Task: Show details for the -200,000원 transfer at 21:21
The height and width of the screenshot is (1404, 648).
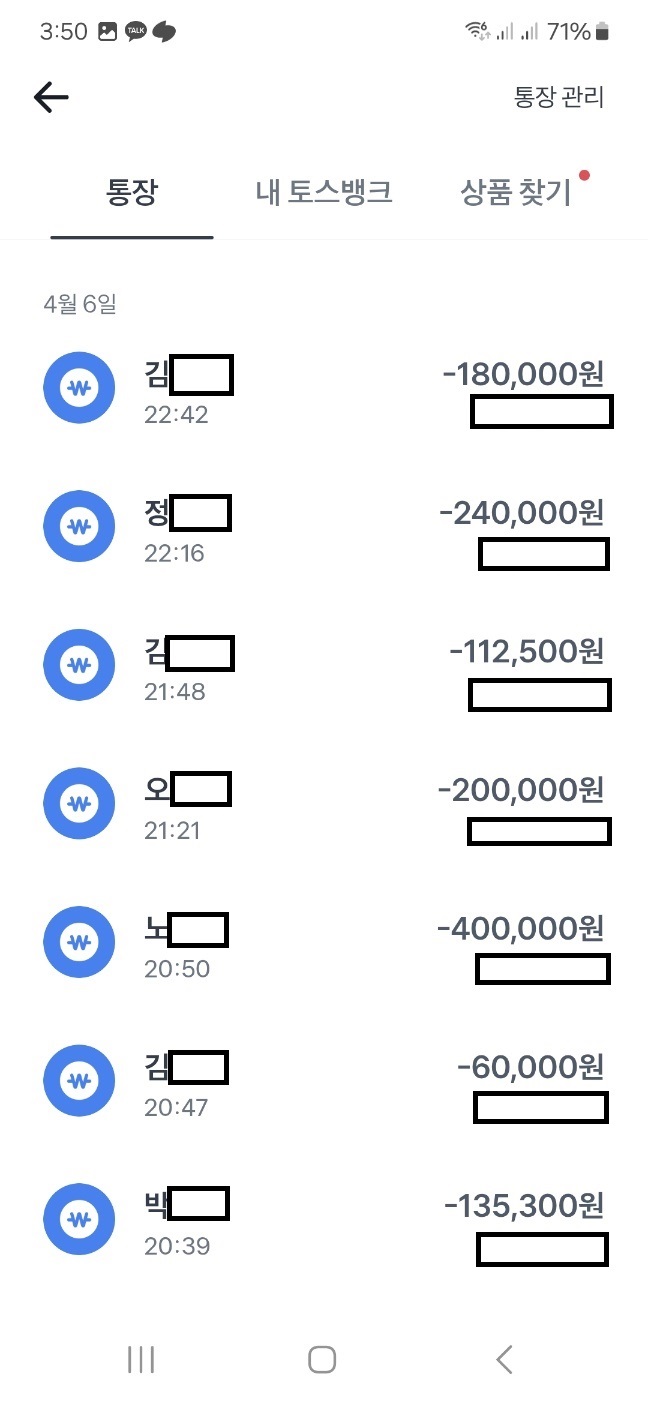Action: [324, 803]
